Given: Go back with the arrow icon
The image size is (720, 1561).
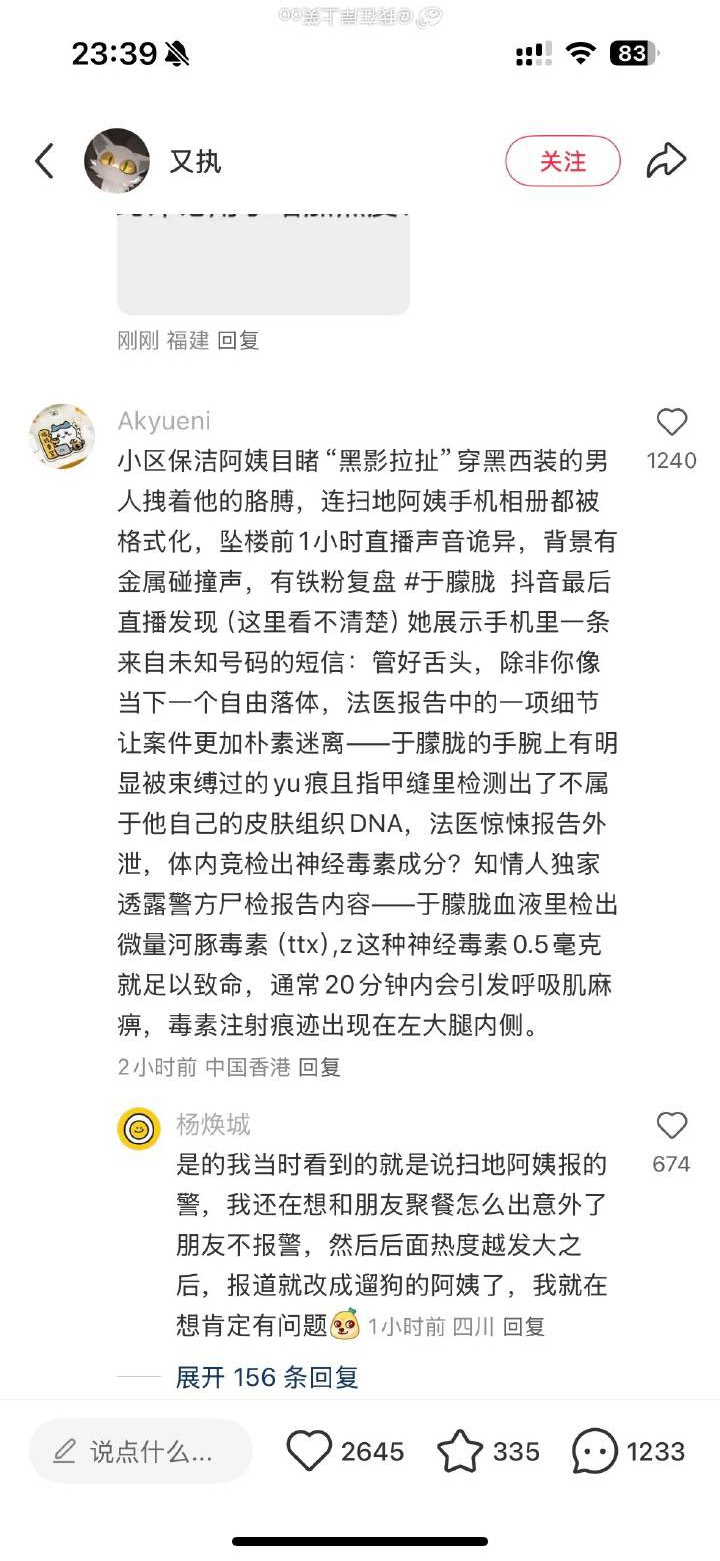Looking at the screenshot, I should pos(44,161).
